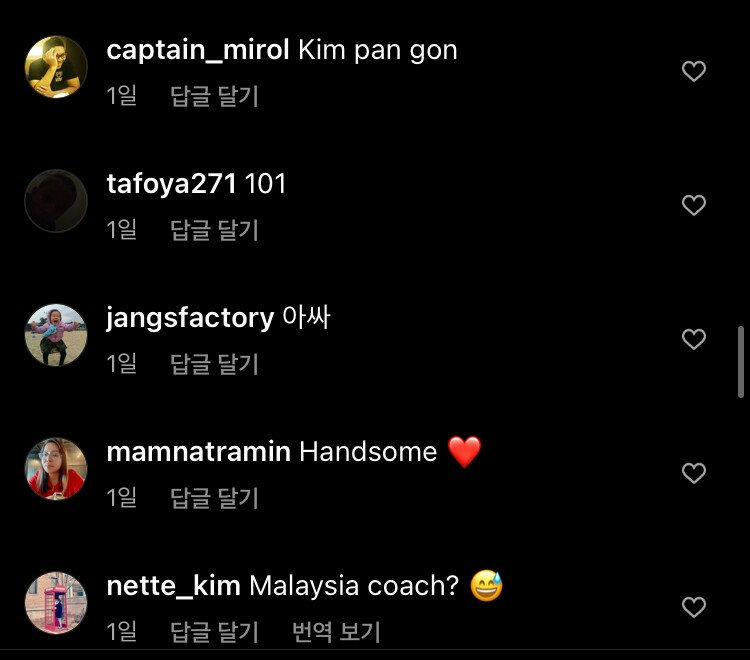Like jangsfactory's comment
The image size is (750, 660).
(694, 339)
